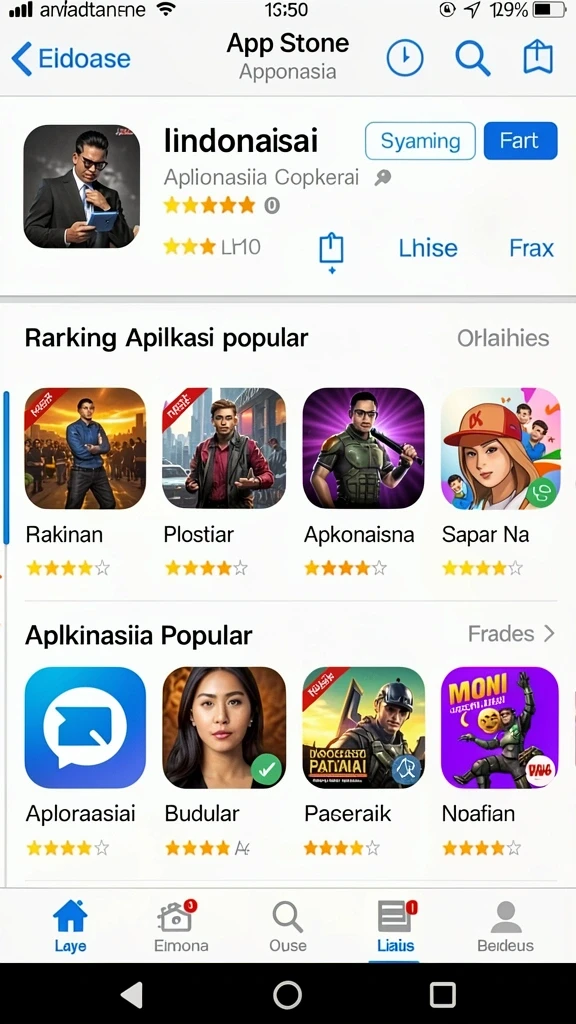Screen dimensions: 576x1024
Task: Tap the Syaming button
Action: tap(421, 141)
